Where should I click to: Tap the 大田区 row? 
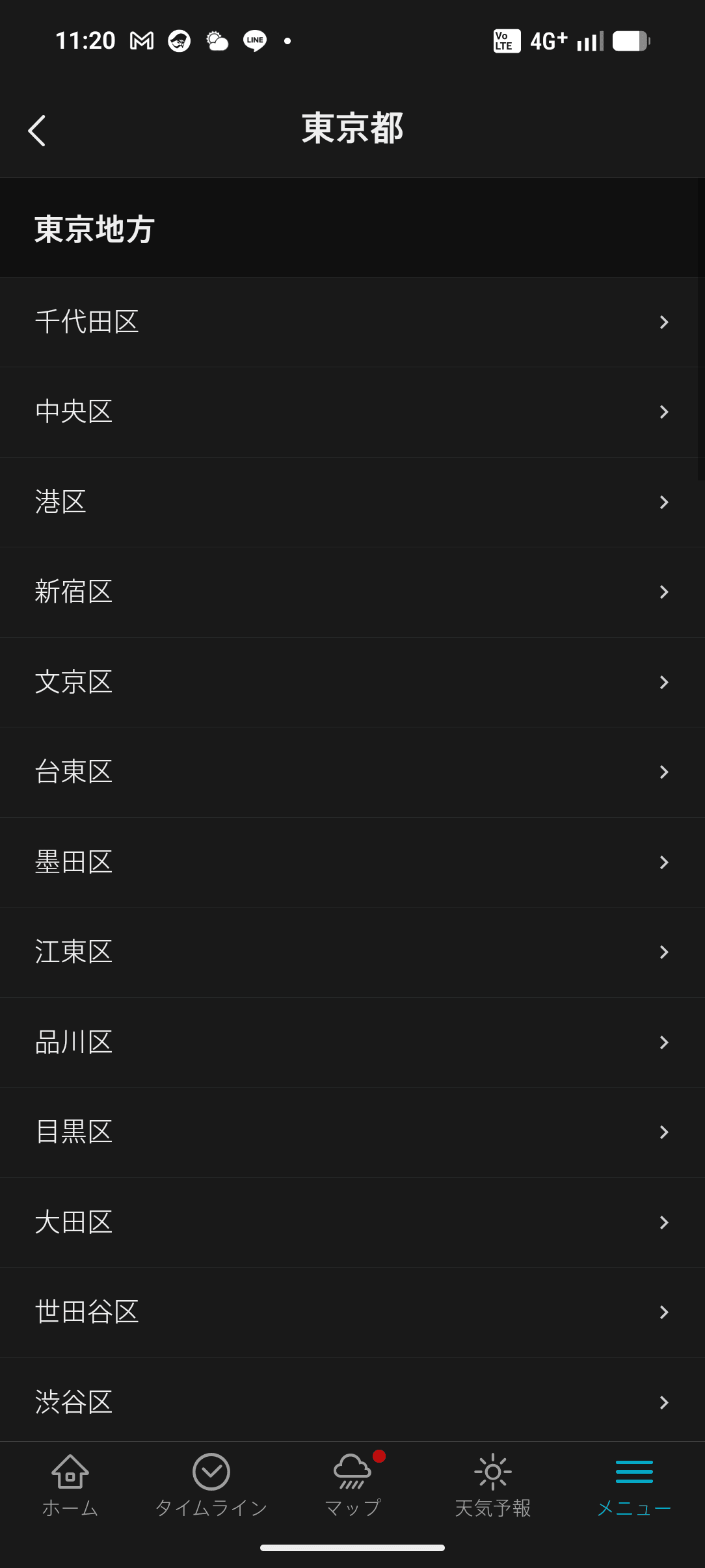(x=351, y=1223)
